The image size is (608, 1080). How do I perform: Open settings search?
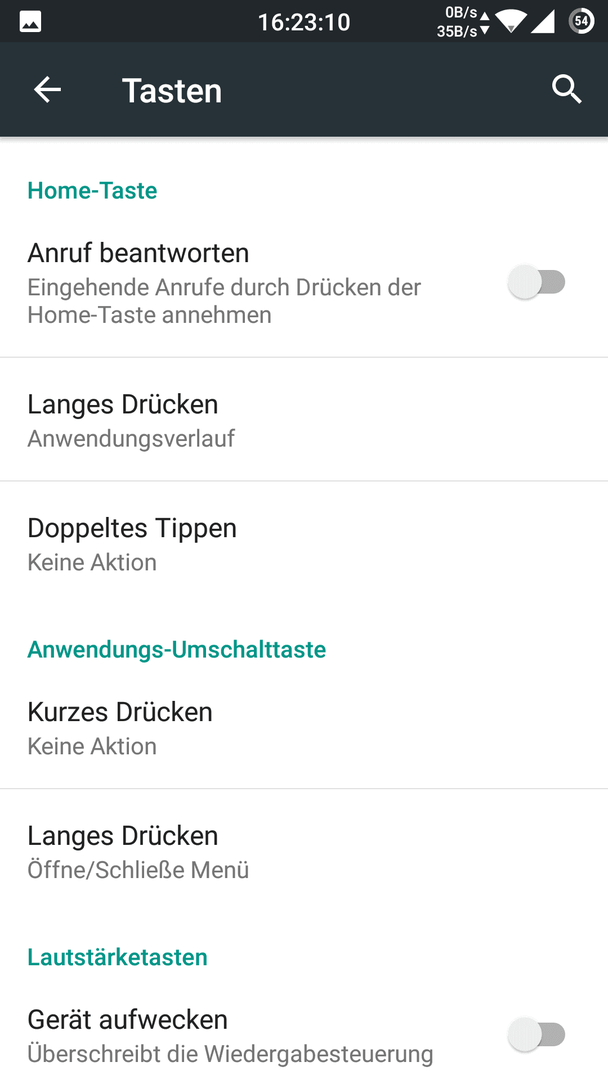click(566, 90)
